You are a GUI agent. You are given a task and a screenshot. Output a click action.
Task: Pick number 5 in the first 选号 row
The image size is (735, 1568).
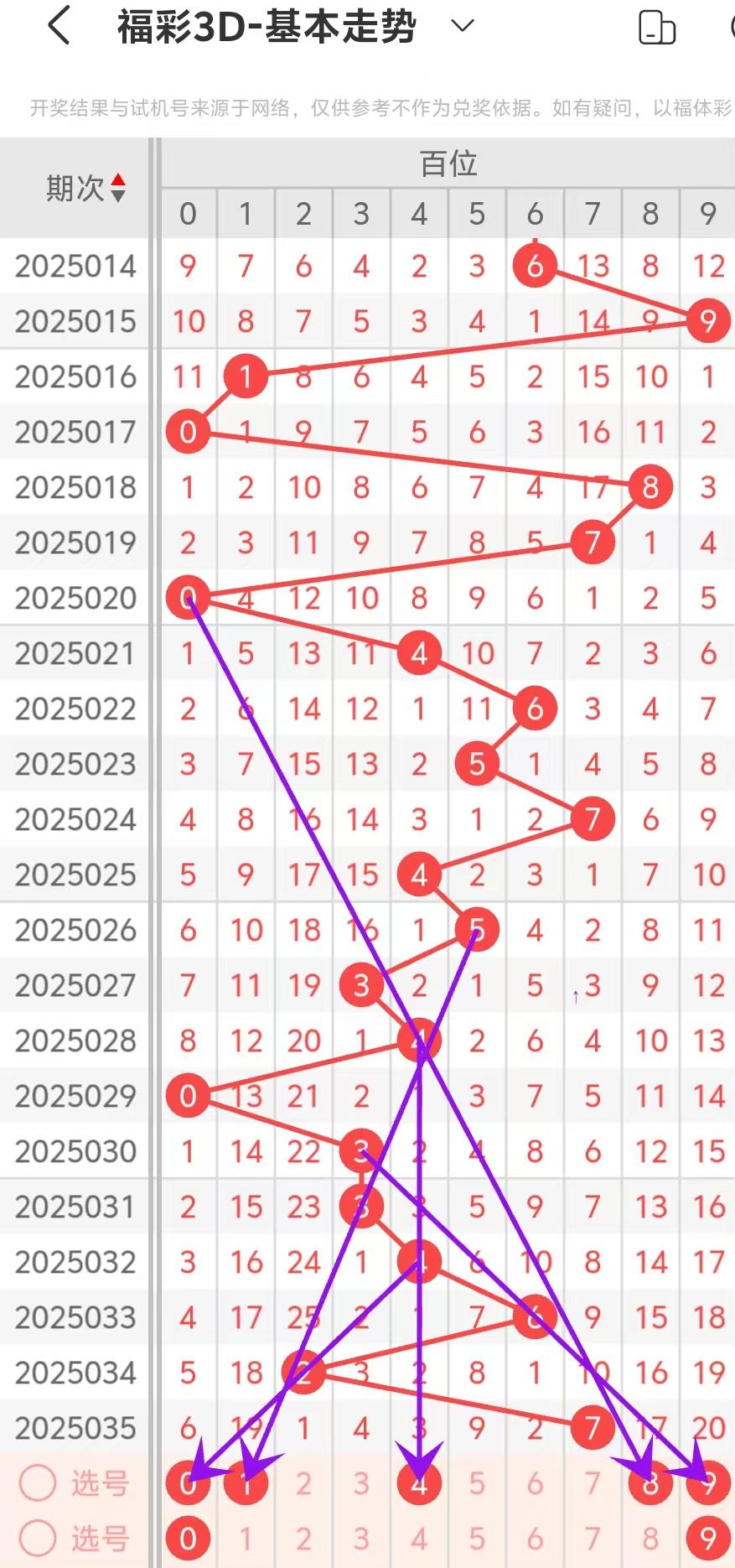(x=477, y=1483)
